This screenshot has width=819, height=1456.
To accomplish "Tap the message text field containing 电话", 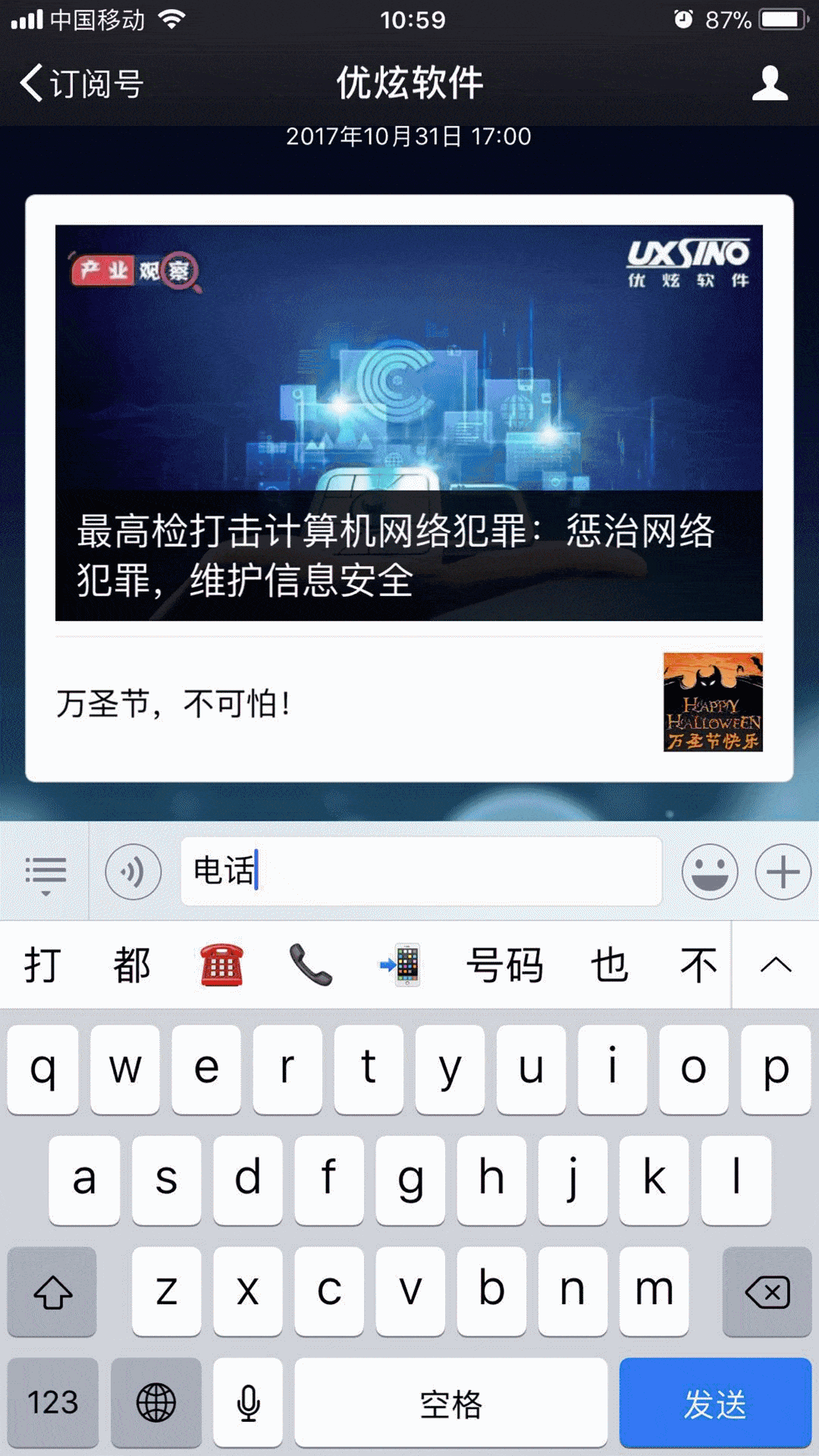I will click(x=421, y=871).
